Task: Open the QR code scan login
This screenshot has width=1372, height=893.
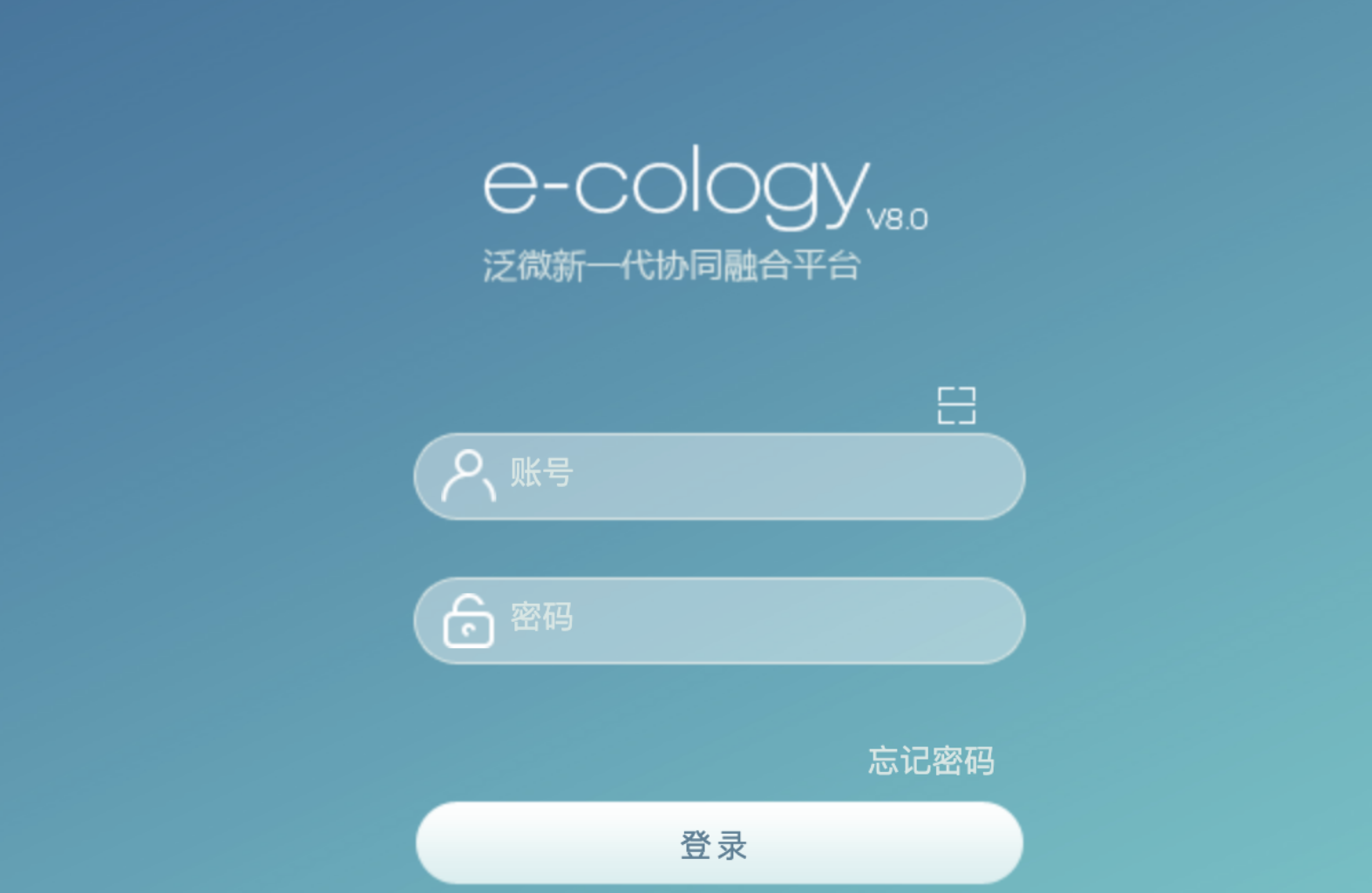Action: tap(956, 406)
